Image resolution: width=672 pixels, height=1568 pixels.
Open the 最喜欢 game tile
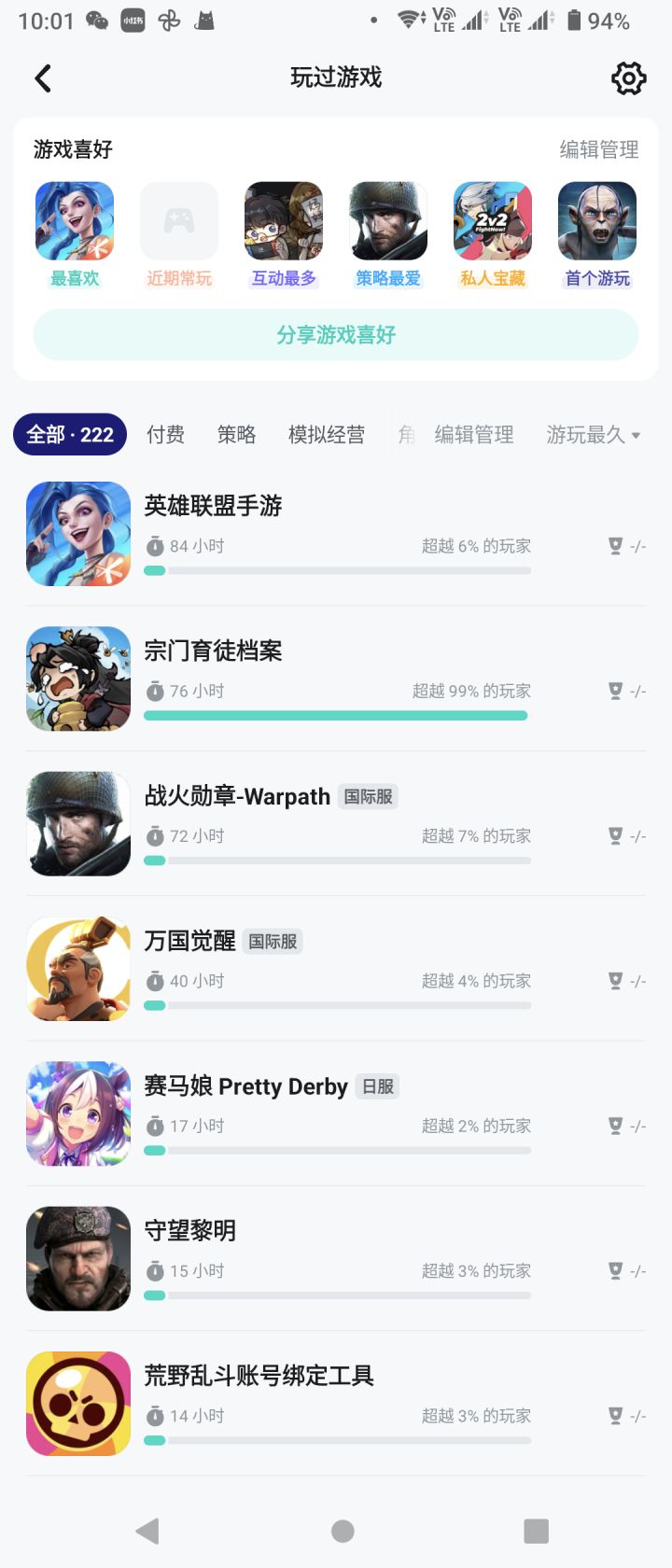(75, 235)
